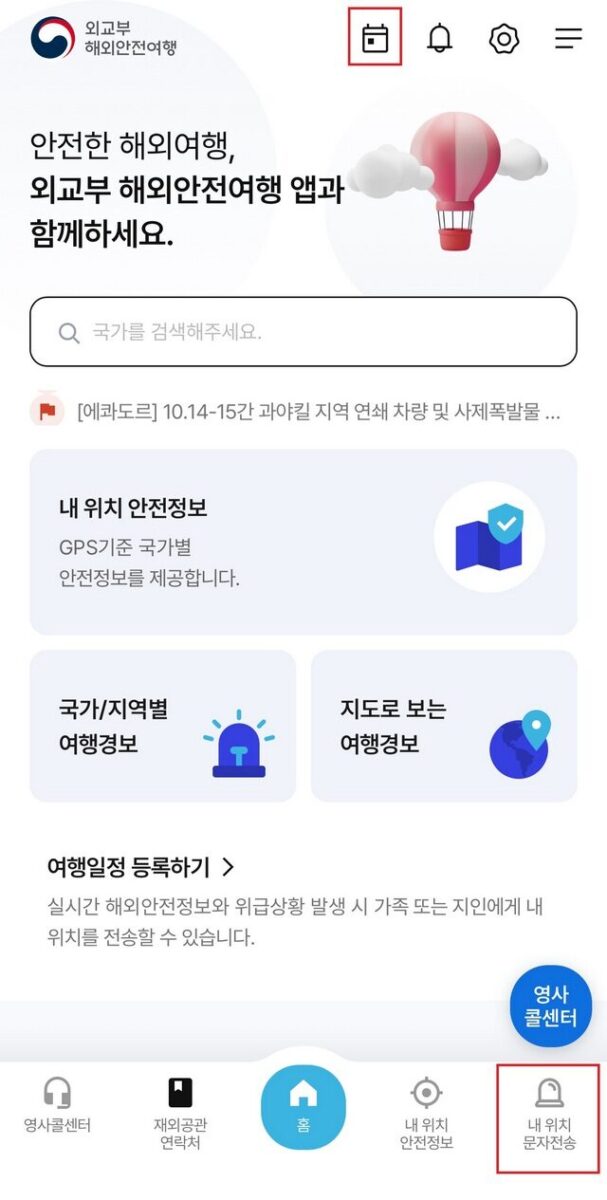Open the hamburger menu
This screenshot has width=607, height=1200.
tap(568, 39)
